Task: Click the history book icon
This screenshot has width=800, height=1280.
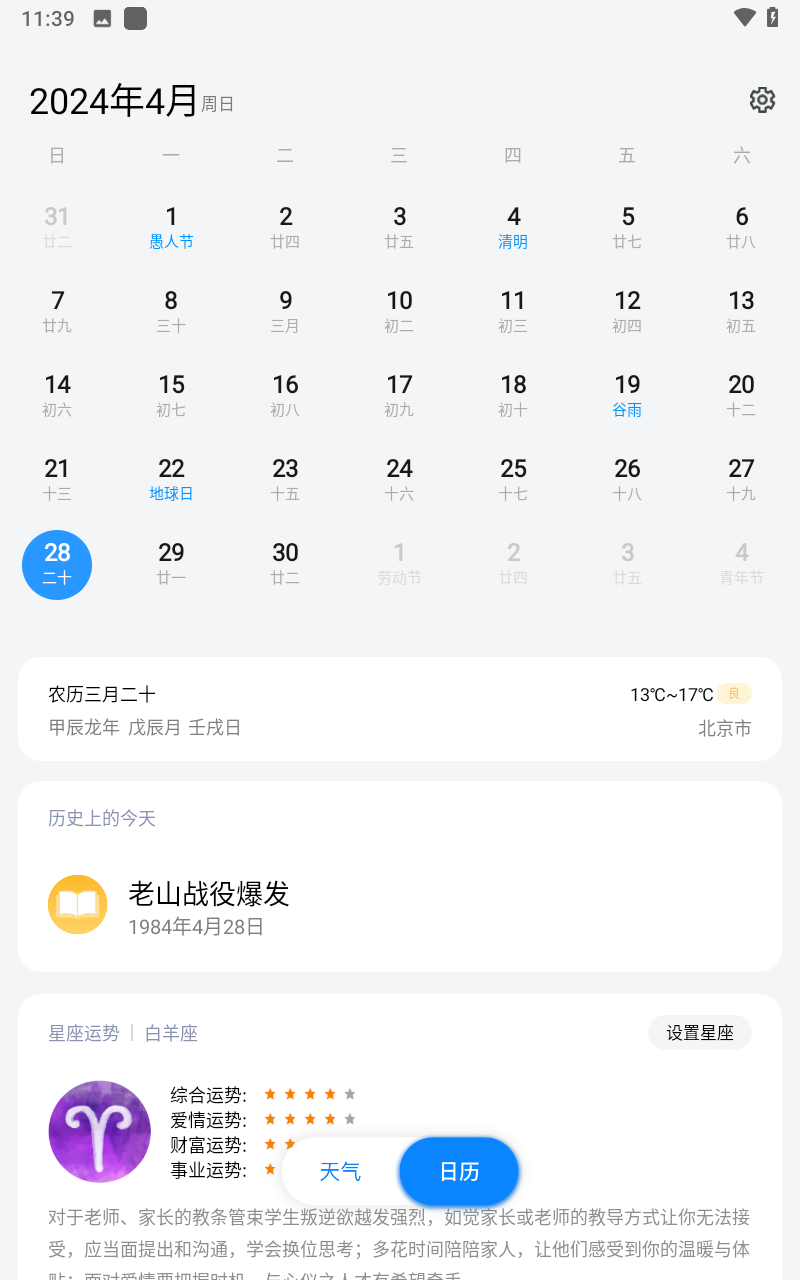Action: click(x=77, y=904)
